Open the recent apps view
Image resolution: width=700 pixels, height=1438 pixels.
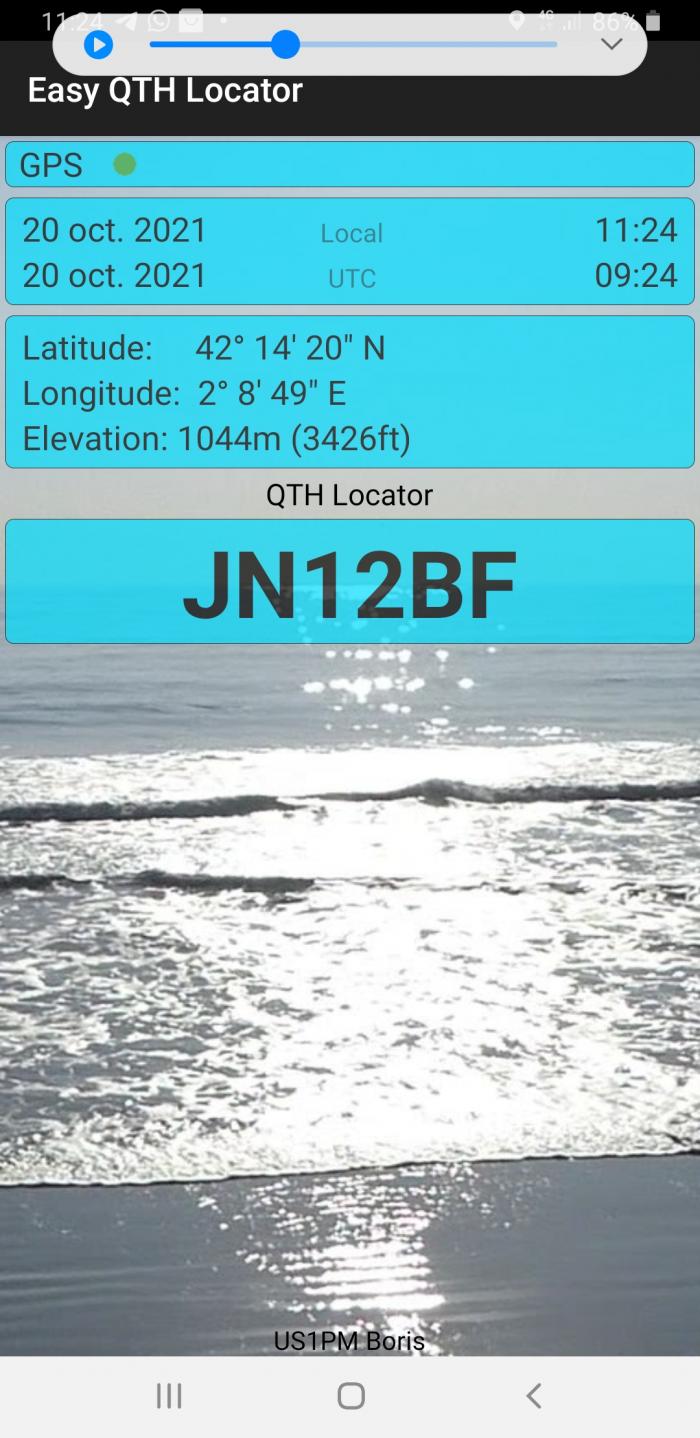(x=169, y=1396)
